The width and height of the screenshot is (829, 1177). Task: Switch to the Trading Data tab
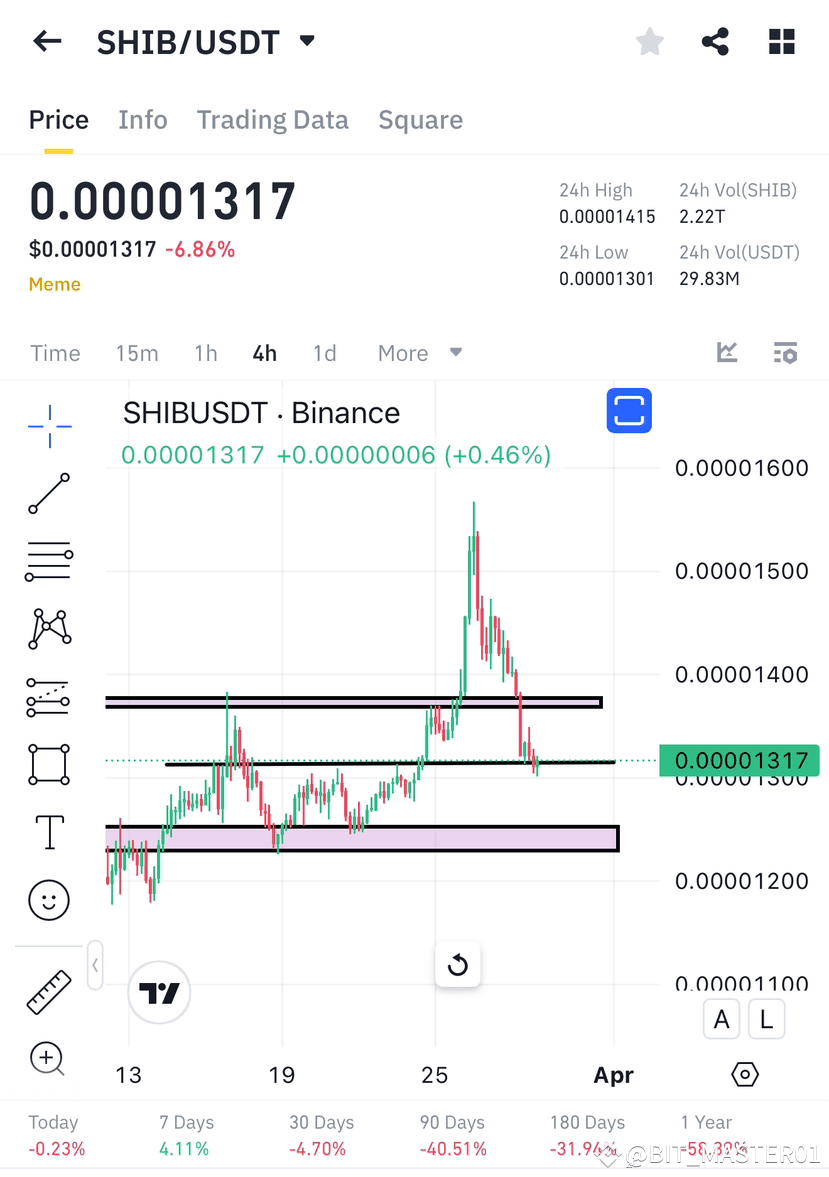pos(272,119)
